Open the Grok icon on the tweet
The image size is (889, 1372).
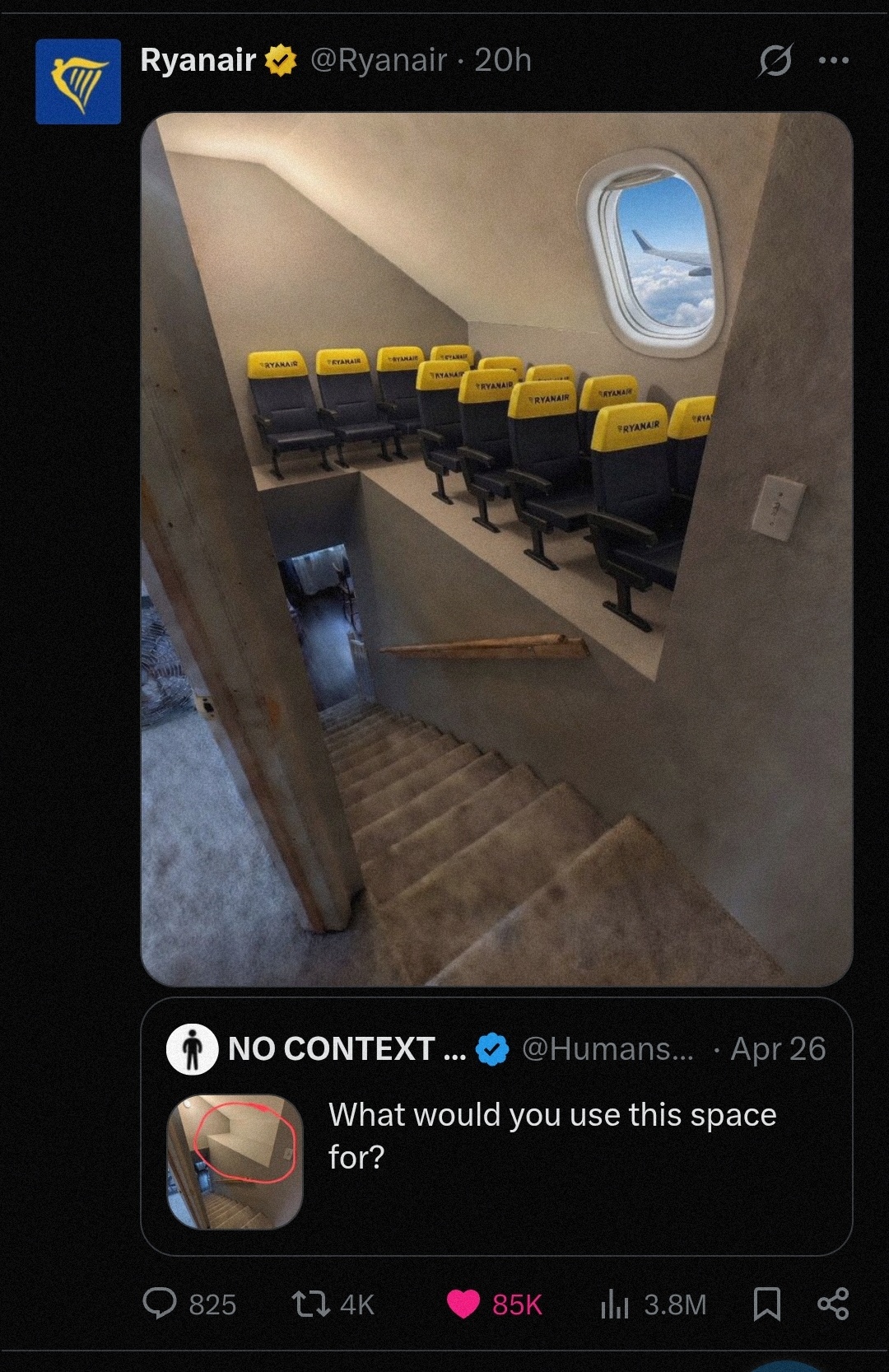click(775, 60)
